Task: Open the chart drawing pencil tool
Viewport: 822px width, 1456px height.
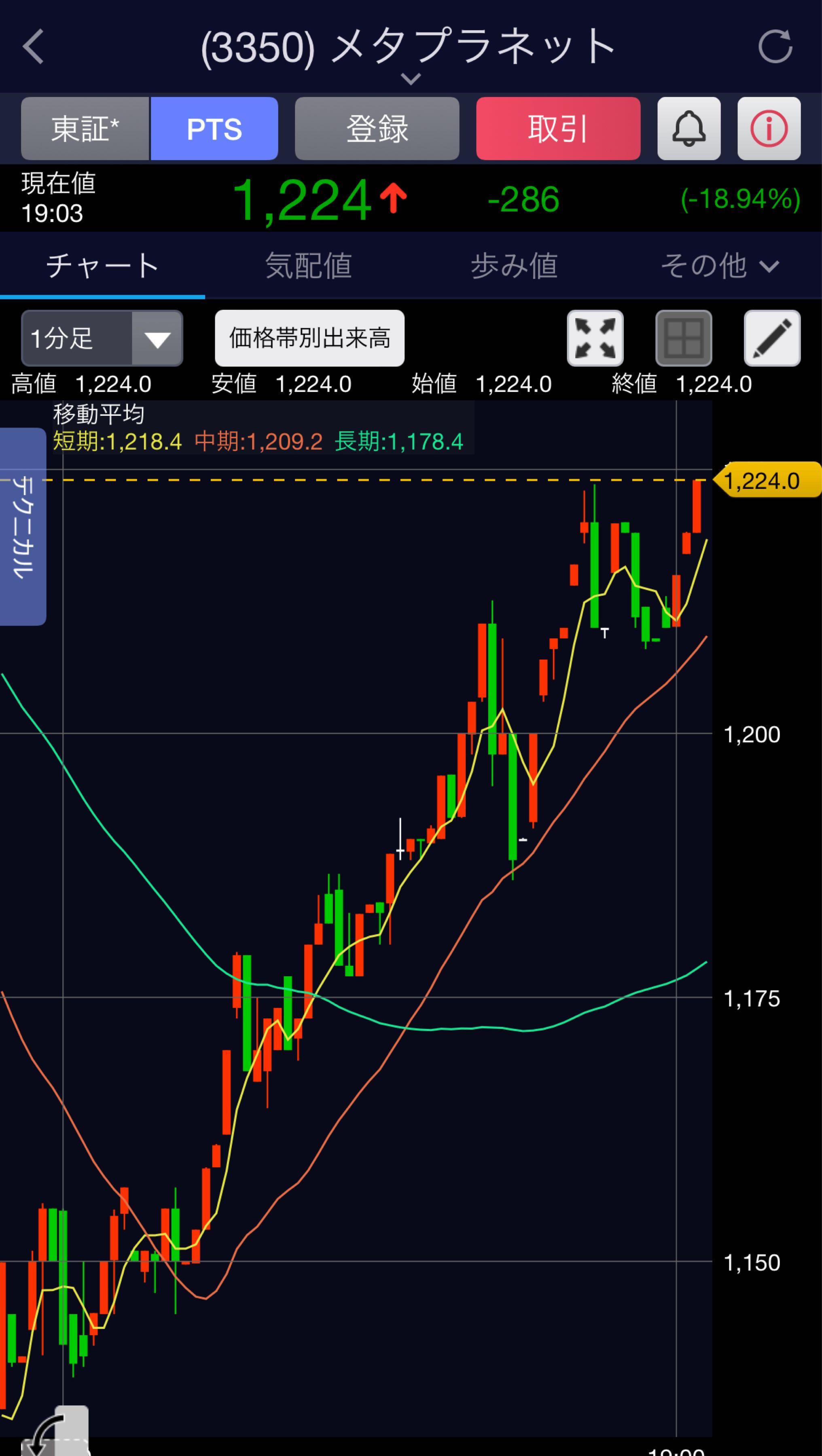Action: point(772,339)
